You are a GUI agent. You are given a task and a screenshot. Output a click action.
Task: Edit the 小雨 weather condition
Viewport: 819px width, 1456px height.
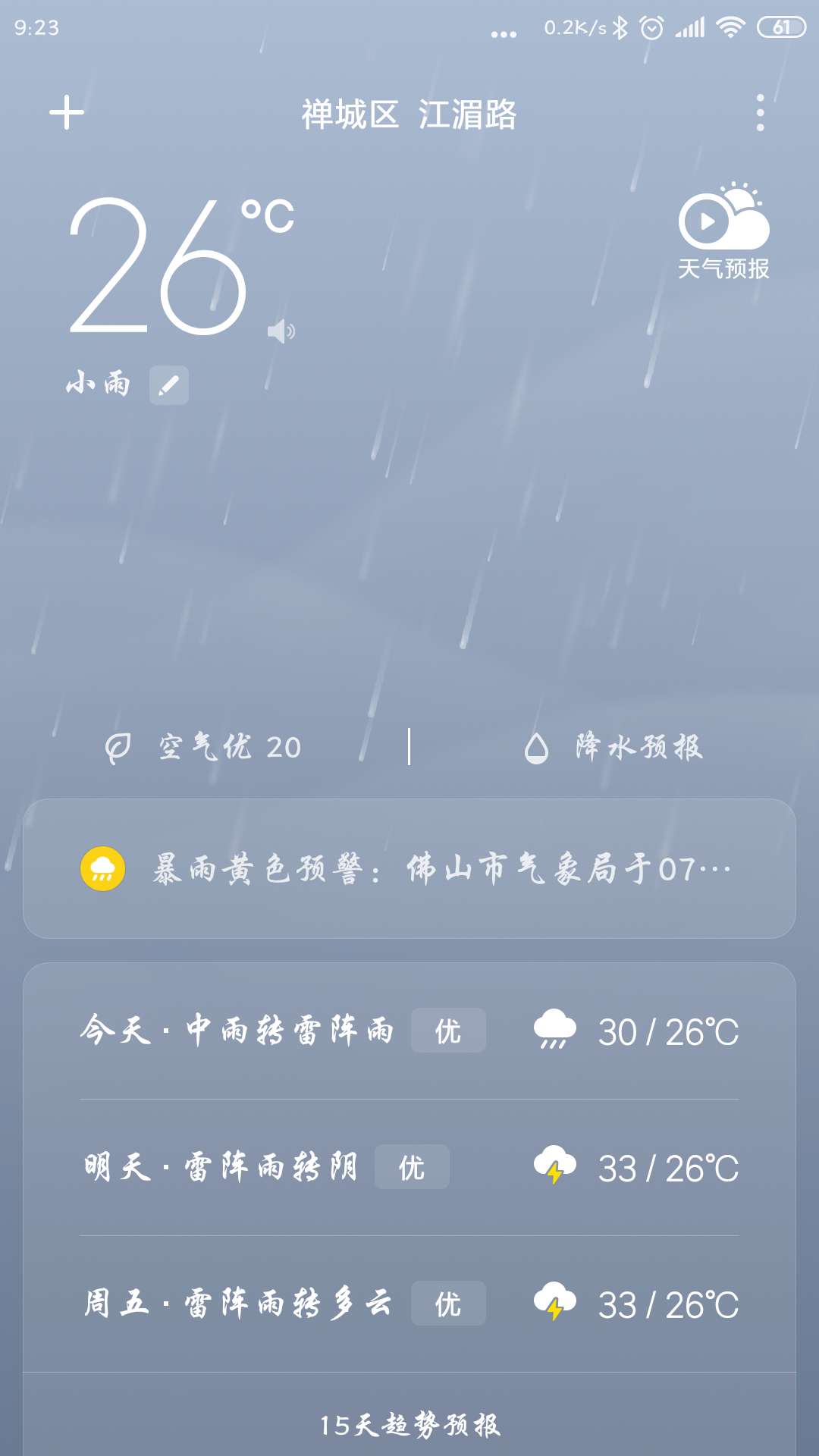tap(168, 385)
